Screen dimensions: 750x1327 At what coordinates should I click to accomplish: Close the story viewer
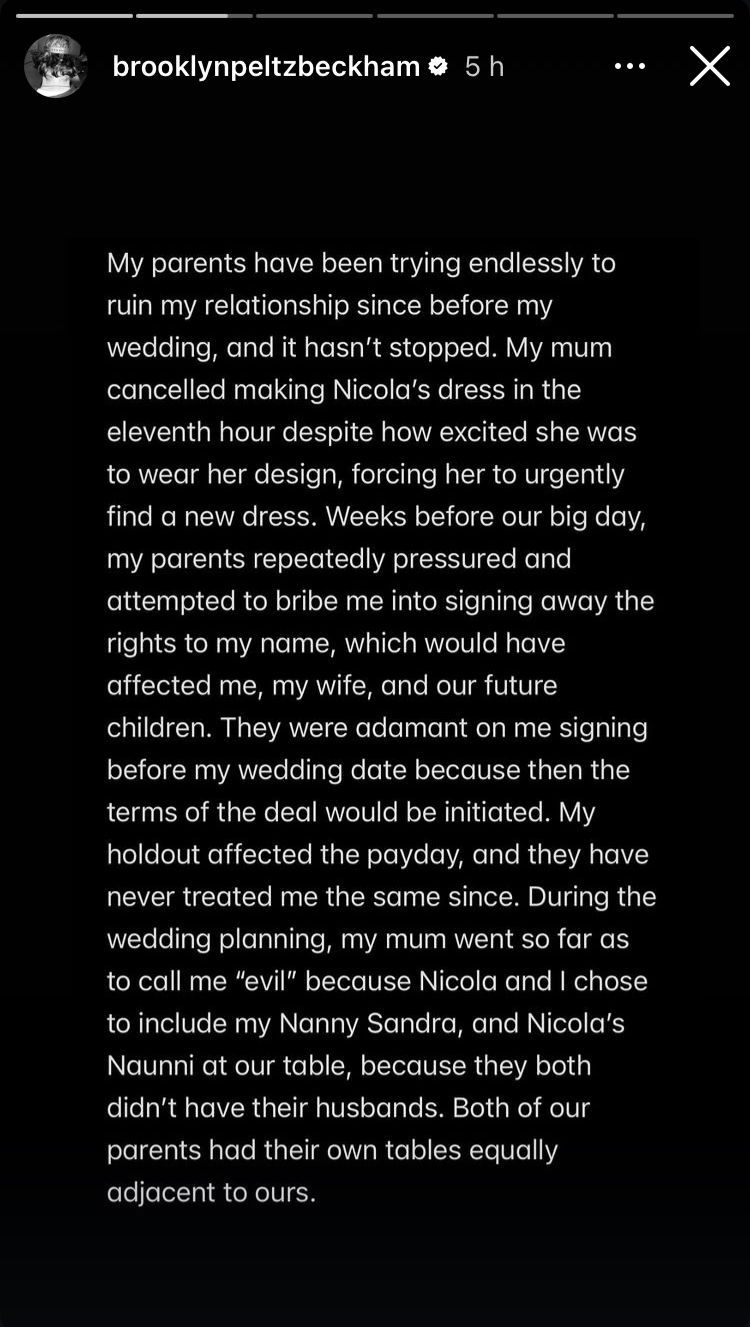[x=709, y=66]
